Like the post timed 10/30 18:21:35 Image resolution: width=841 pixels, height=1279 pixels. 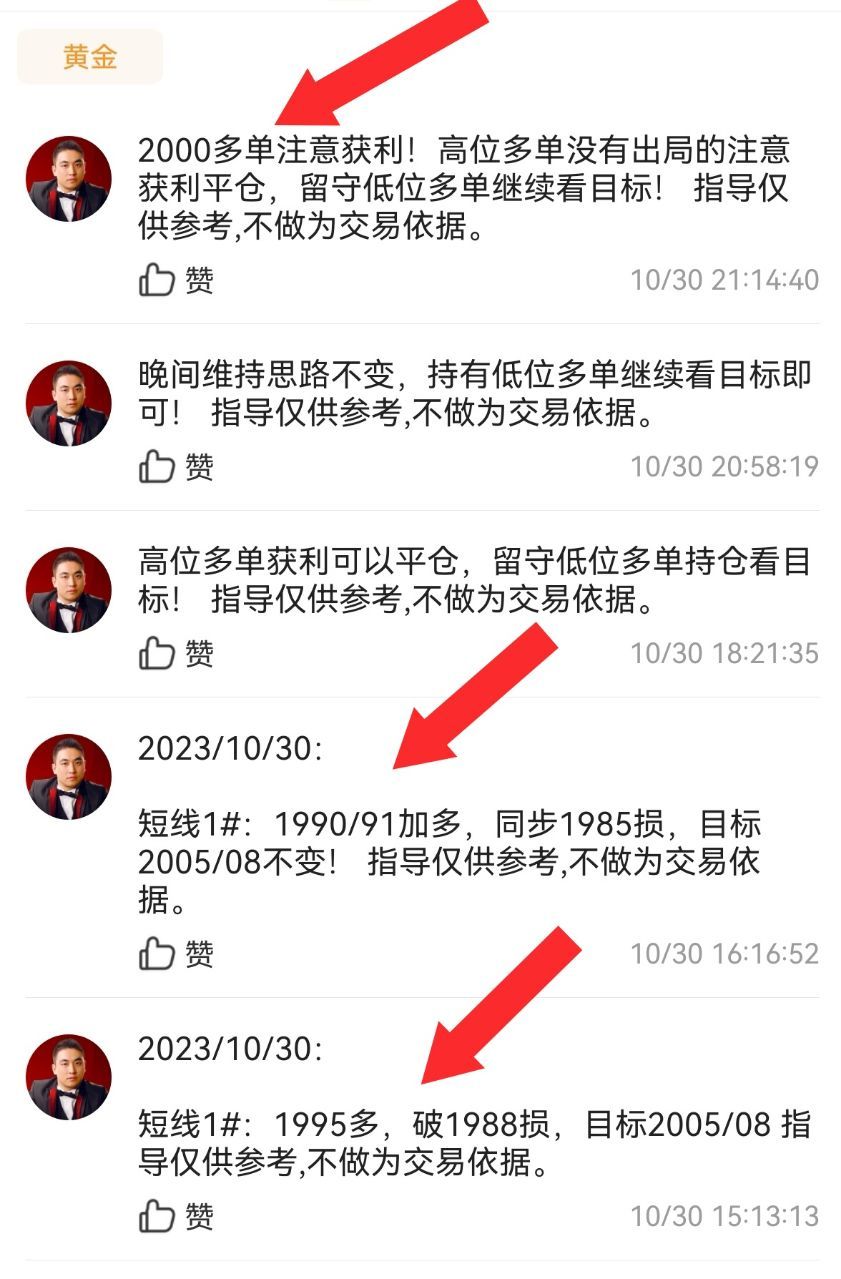point(176,653)
